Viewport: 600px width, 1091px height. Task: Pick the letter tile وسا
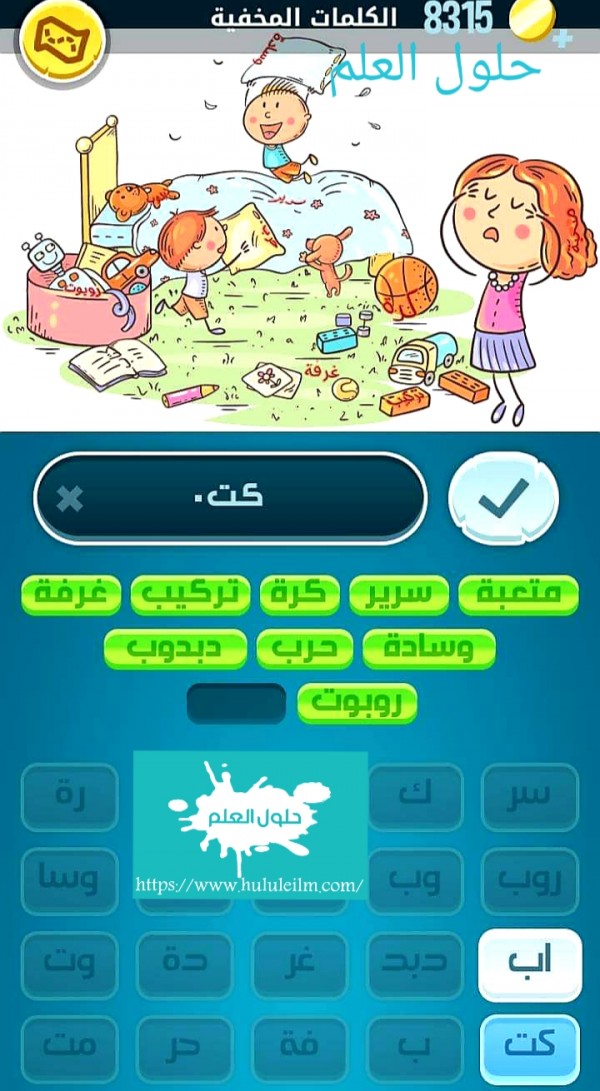pyautogui.click(x=69, y=881)
